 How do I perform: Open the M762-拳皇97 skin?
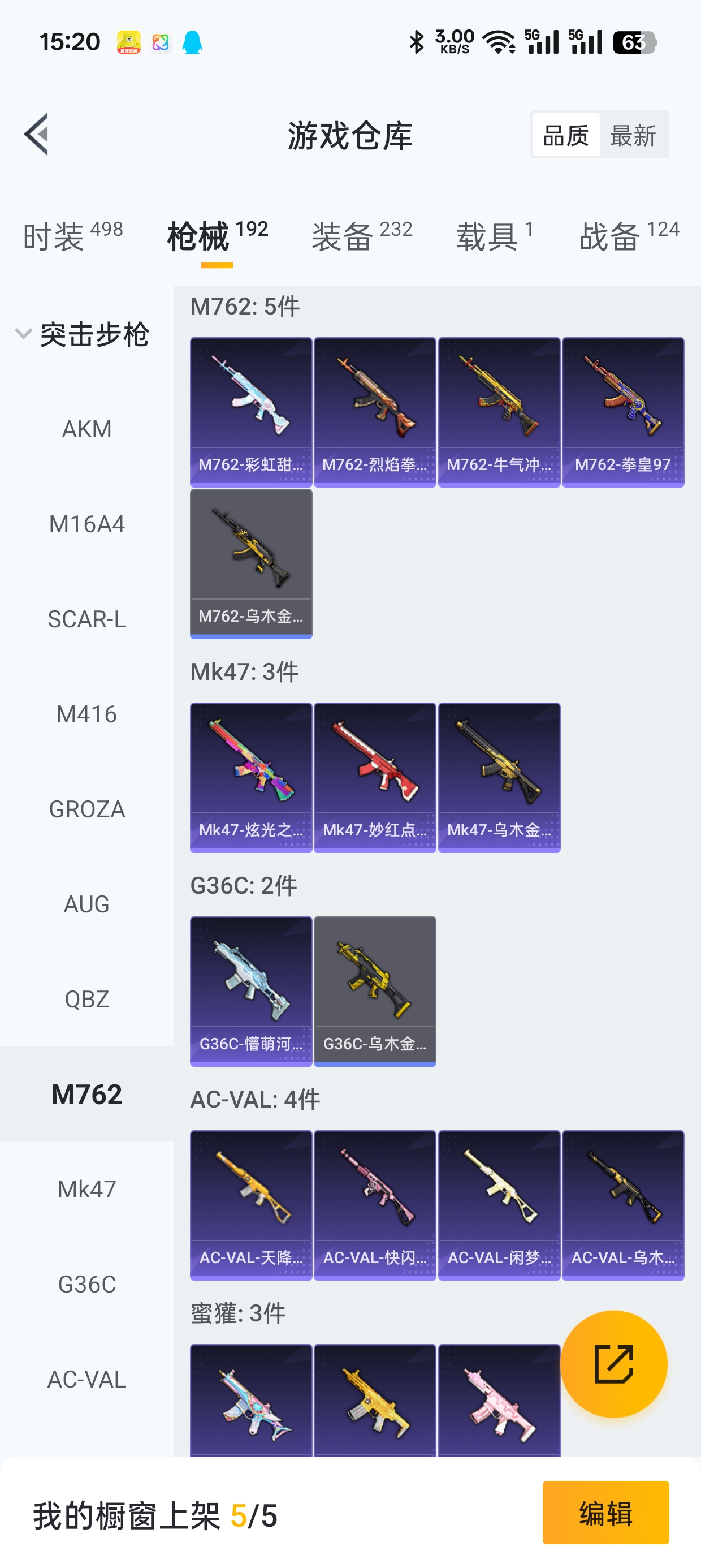(622, 412)
